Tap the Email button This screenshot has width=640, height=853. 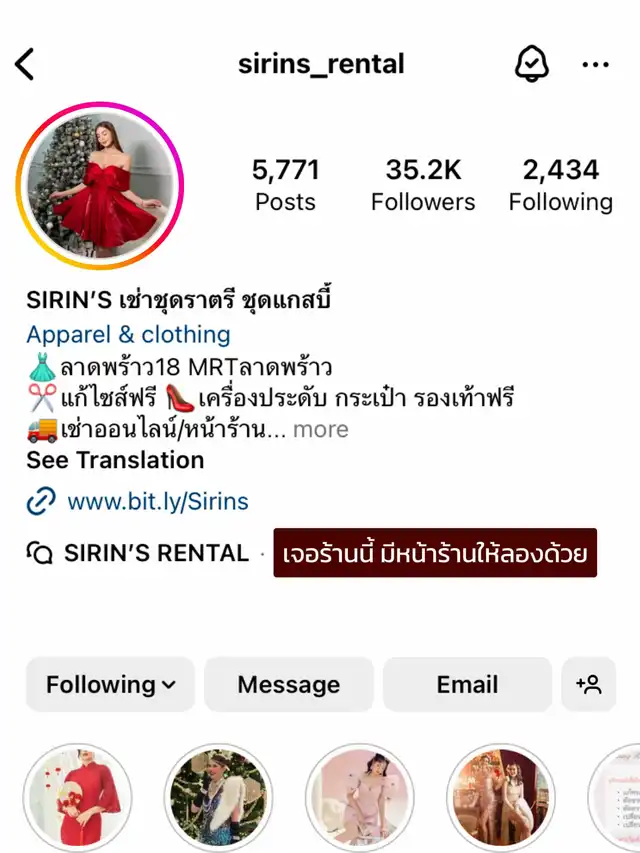tap(467, 684)
